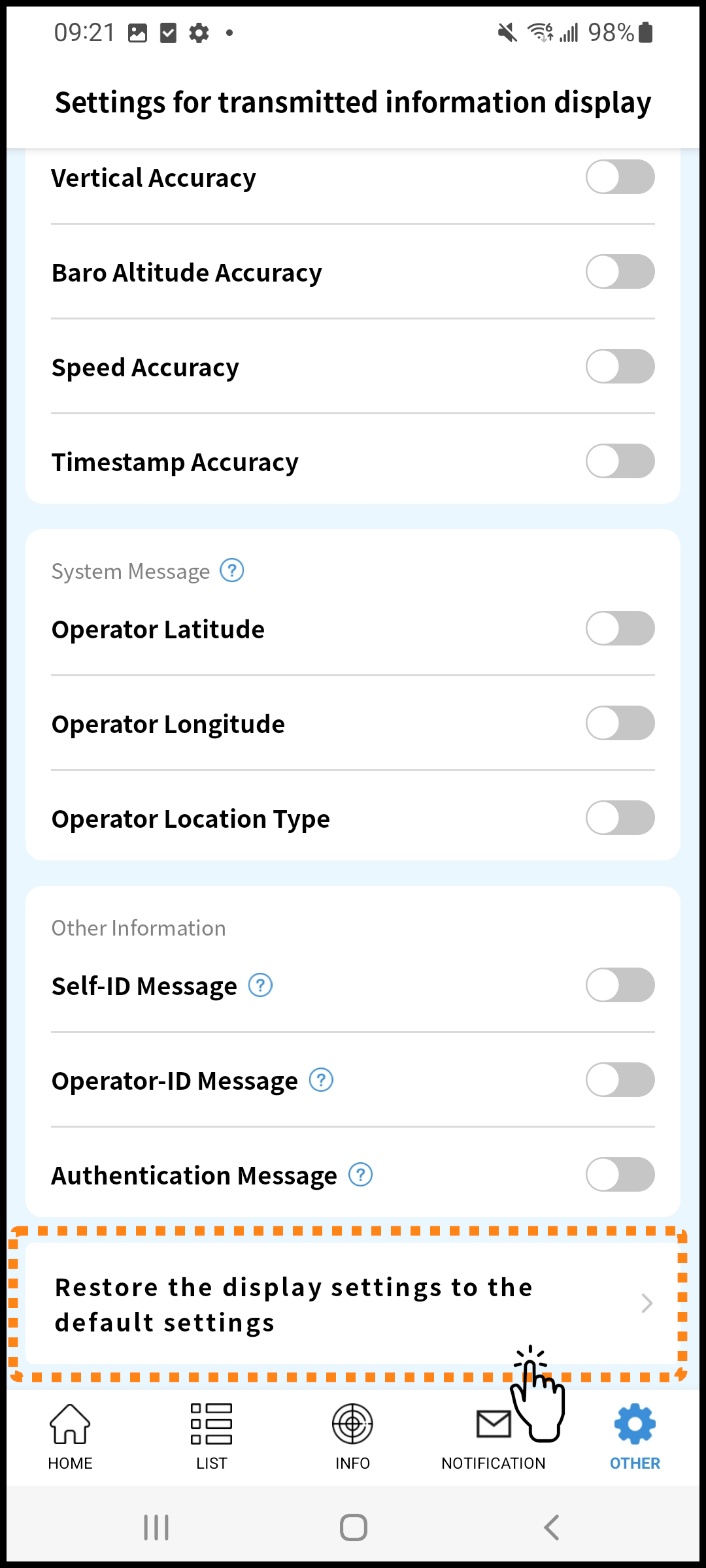Tap the system back button
Image resolution: width=706 pixels, height=1568 pixels.
coord(552,1527)
